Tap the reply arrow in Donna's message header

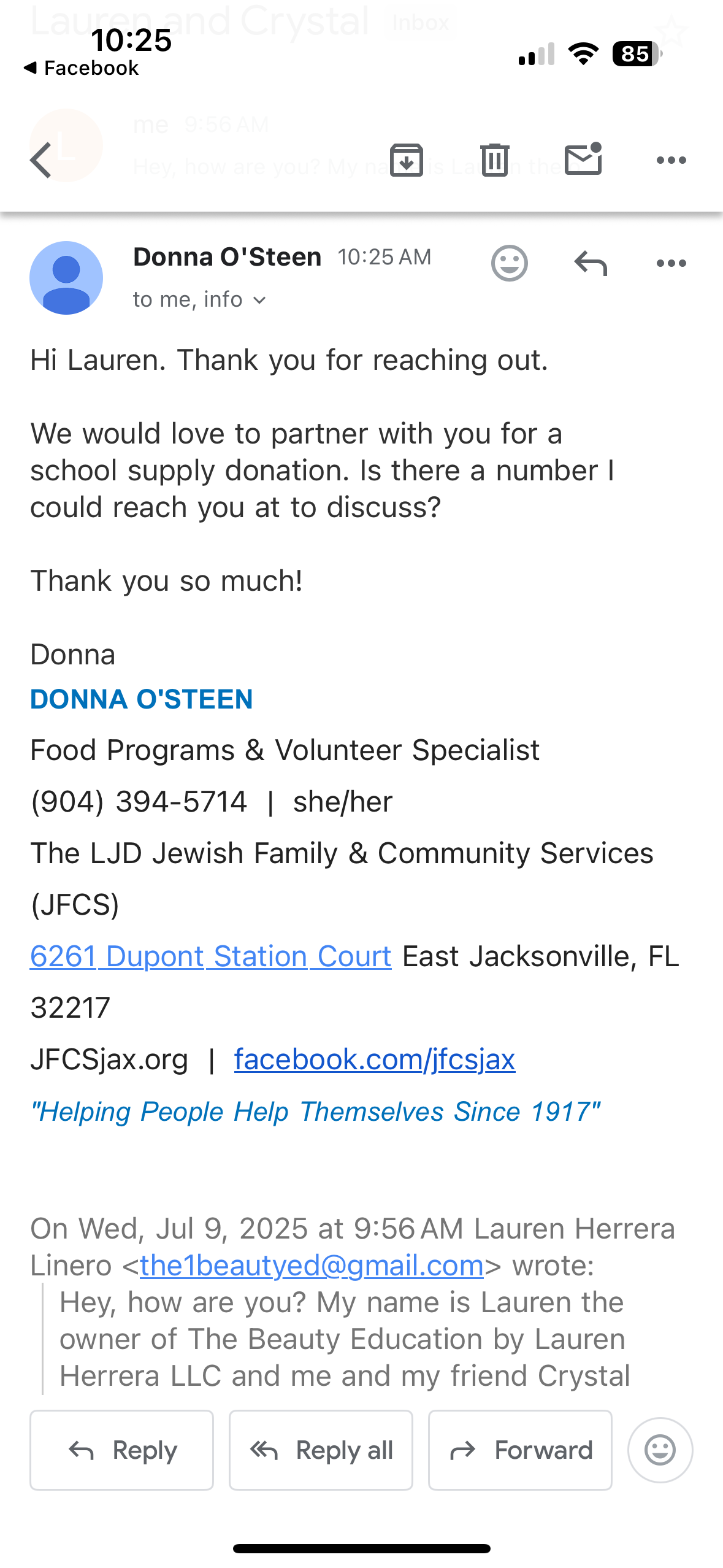coord(591,263)
